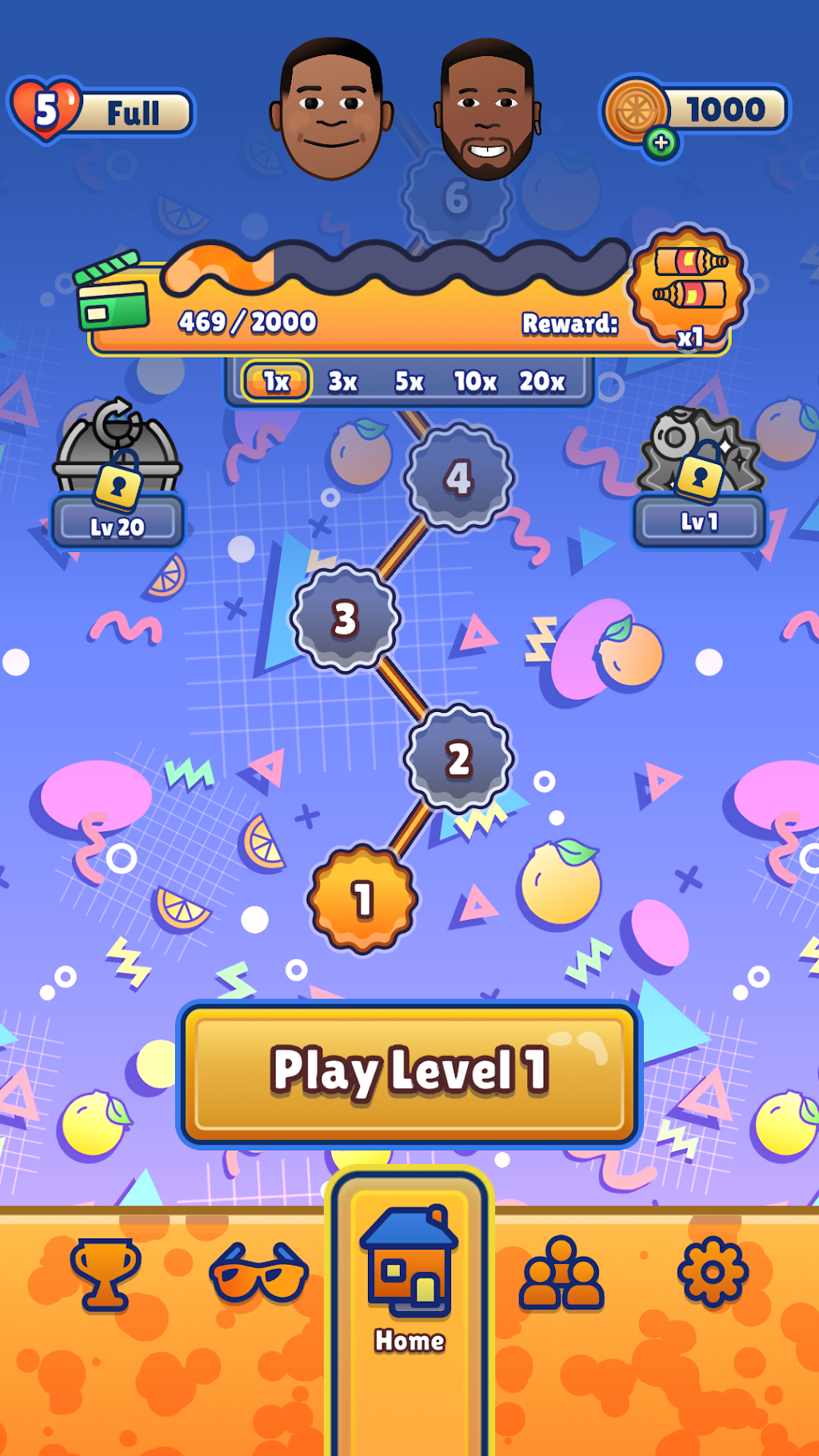The image size is (819, 1456).
Task: Select the 1x multiplier
Action: (x=277, y=381)
